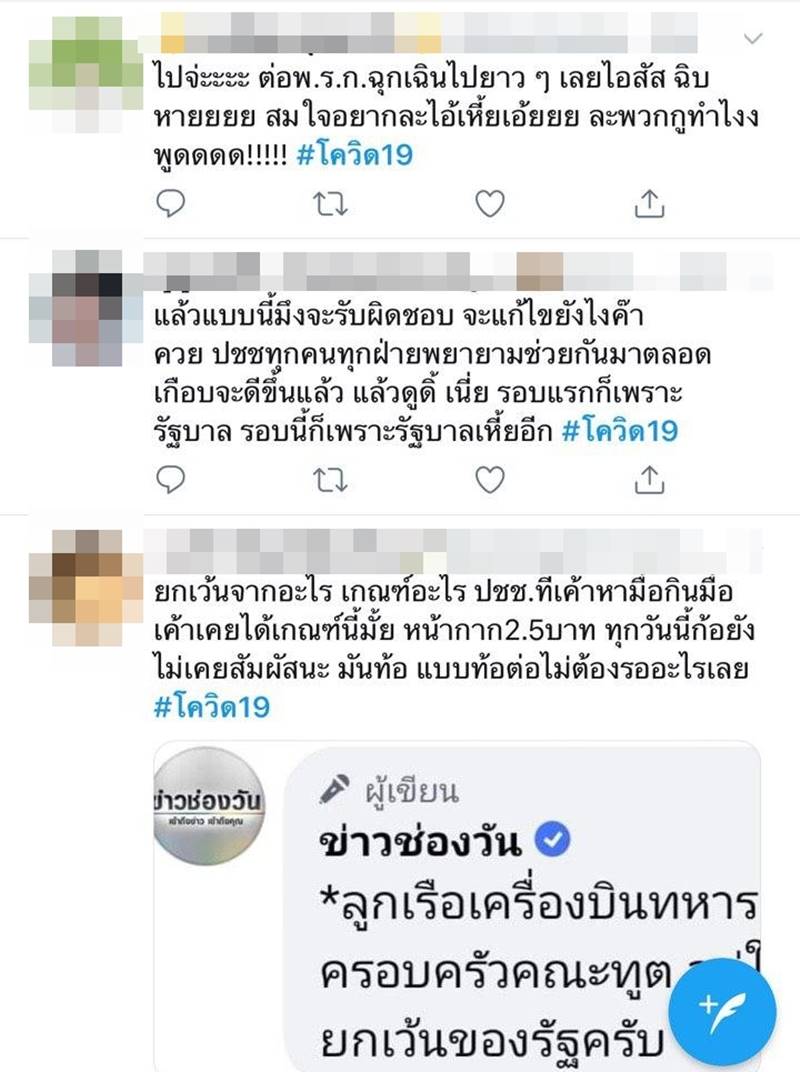Viewport: 800px width, 1072px height.
Task: Reply to the tweet starting "แล้วแบบนี้มึงจะรับผิดชอบ"
Action: click(173, 481)
